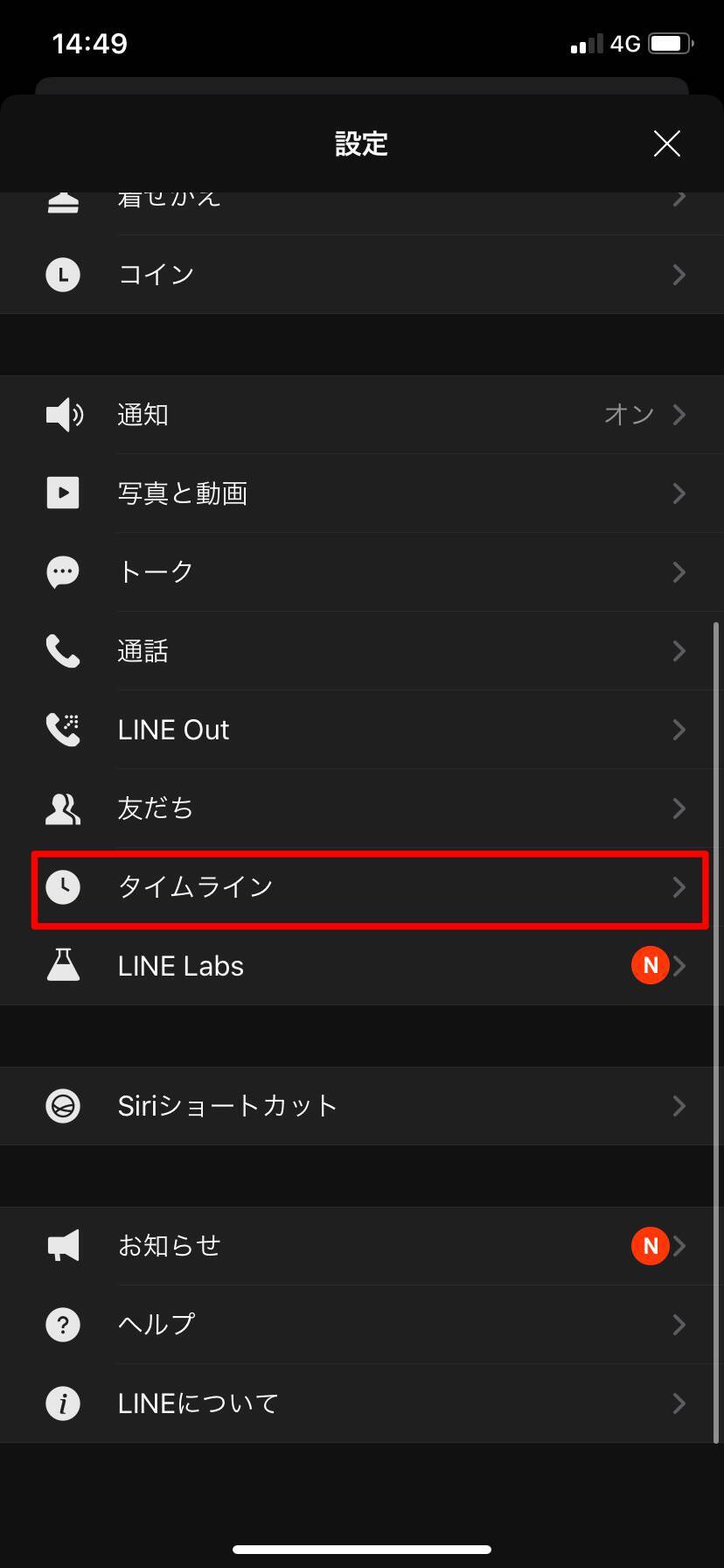Open 通知 notification settings

(x=362, y=415)
